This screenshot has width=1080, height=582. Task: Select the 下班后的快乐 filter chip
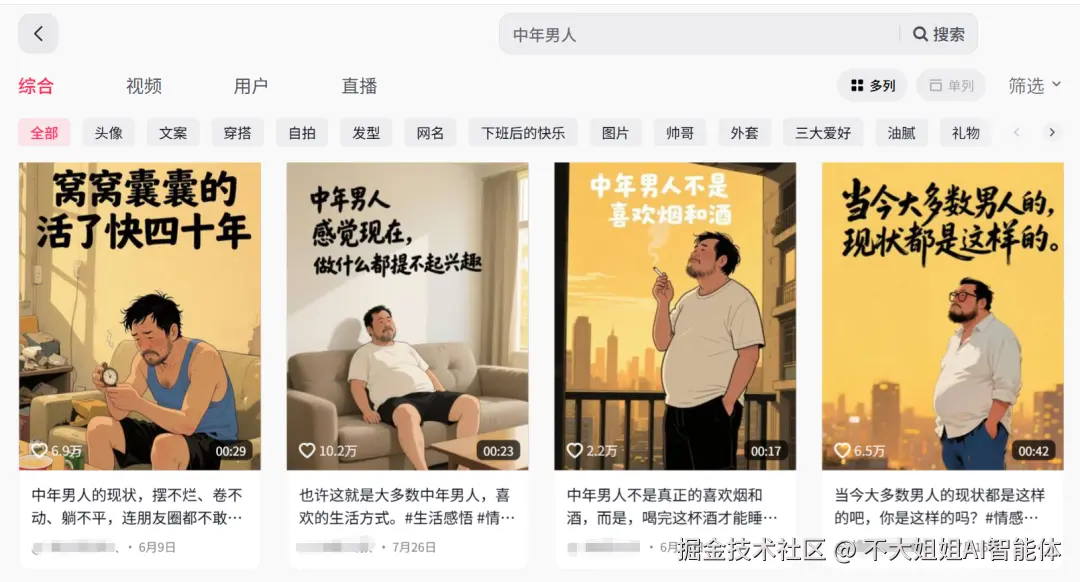click(523, 133)
